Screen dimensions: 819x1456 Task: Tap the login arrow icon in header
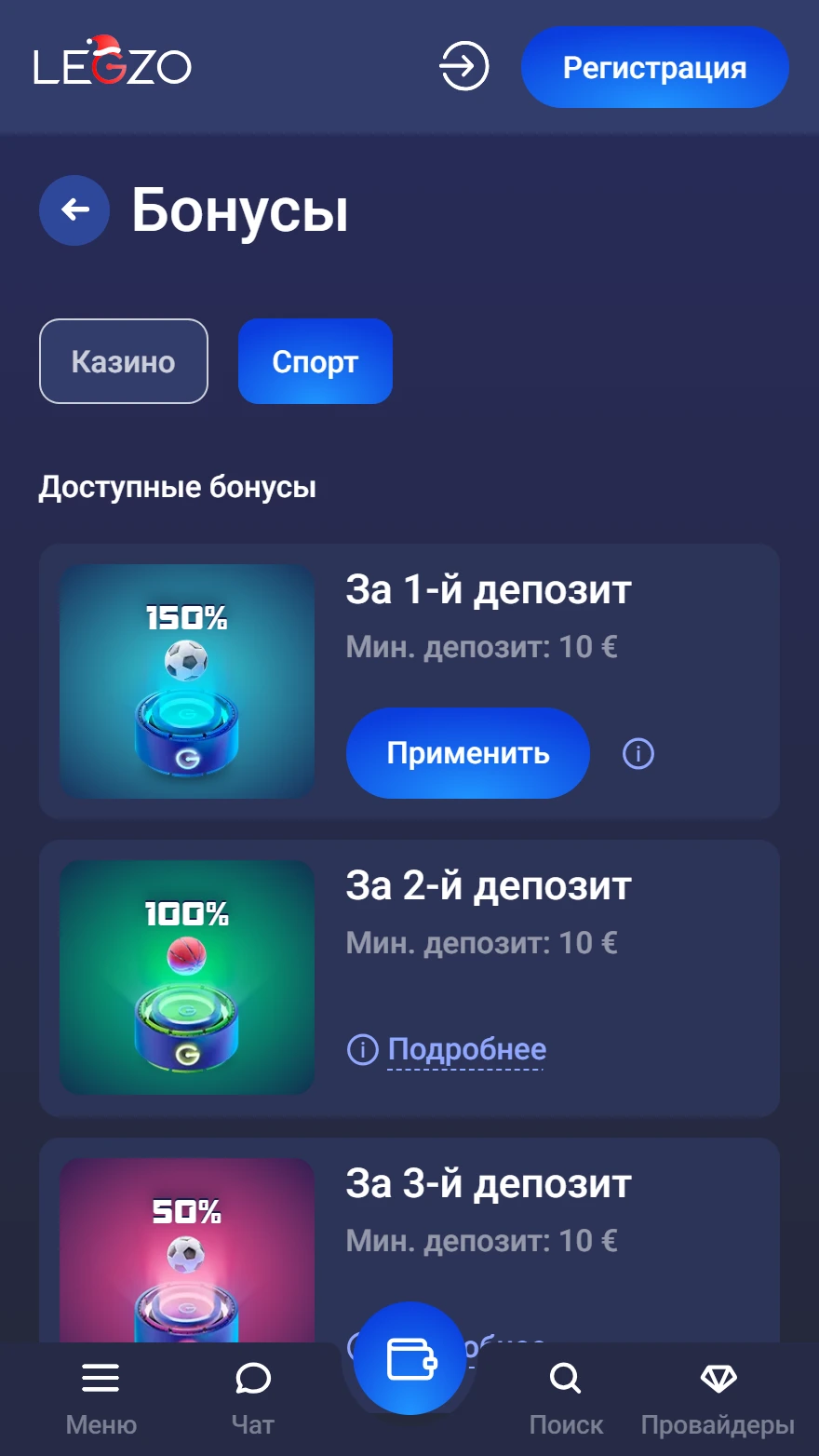(x=463, y=67)
